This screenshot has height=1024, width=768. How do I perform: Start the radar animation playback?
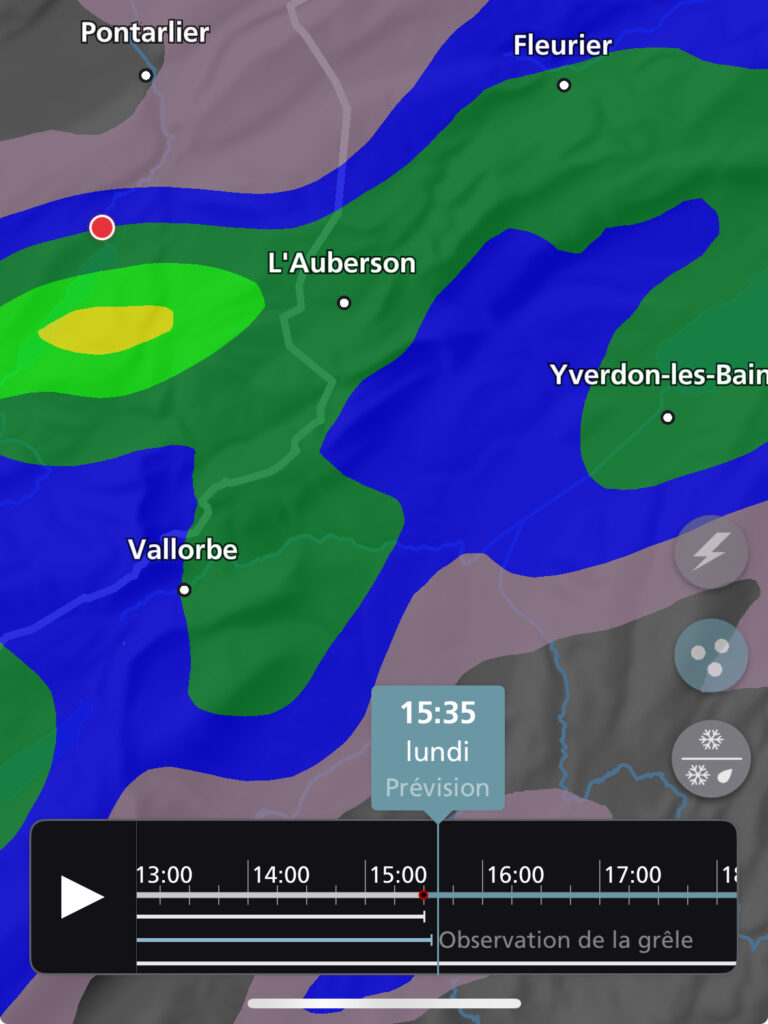pyautogui.click(x=82, y=896)
